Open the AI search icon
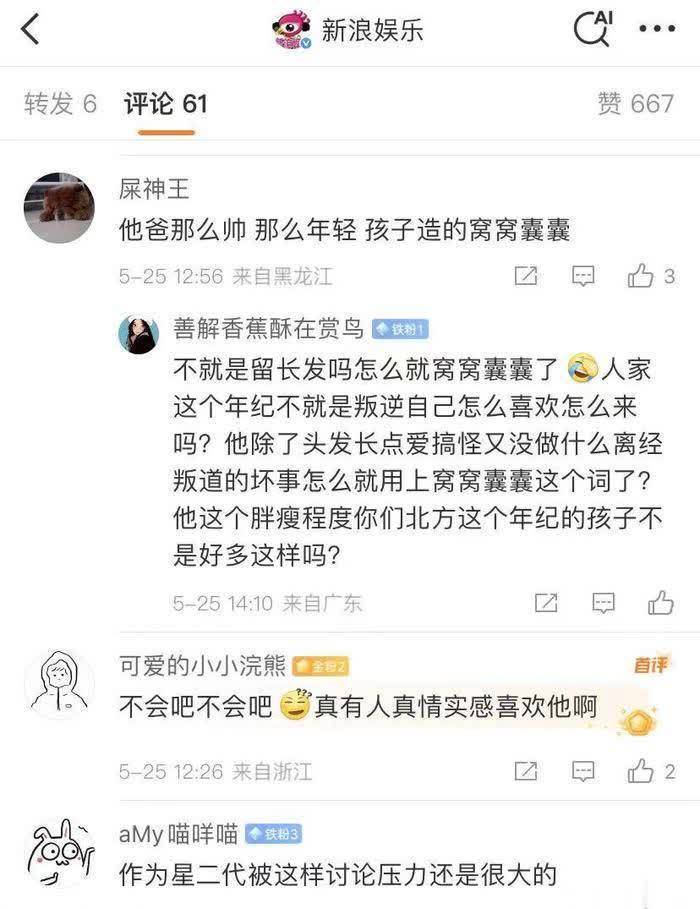This screenshot has width=700, height=909. click(591, 30)
